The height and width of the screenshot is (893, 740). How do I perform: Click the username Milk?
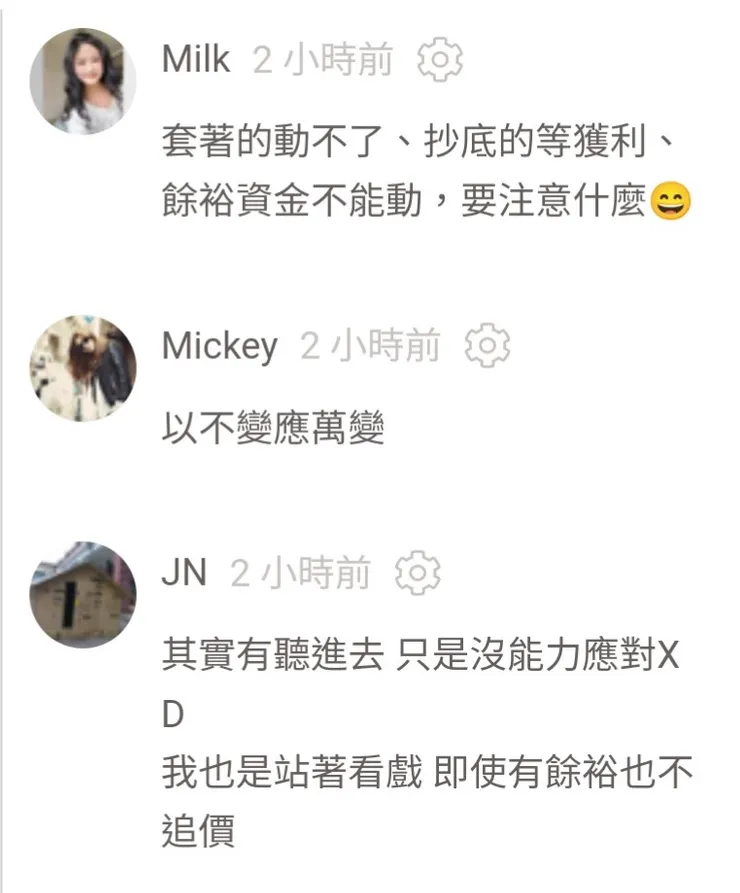(x=197, y=60)
